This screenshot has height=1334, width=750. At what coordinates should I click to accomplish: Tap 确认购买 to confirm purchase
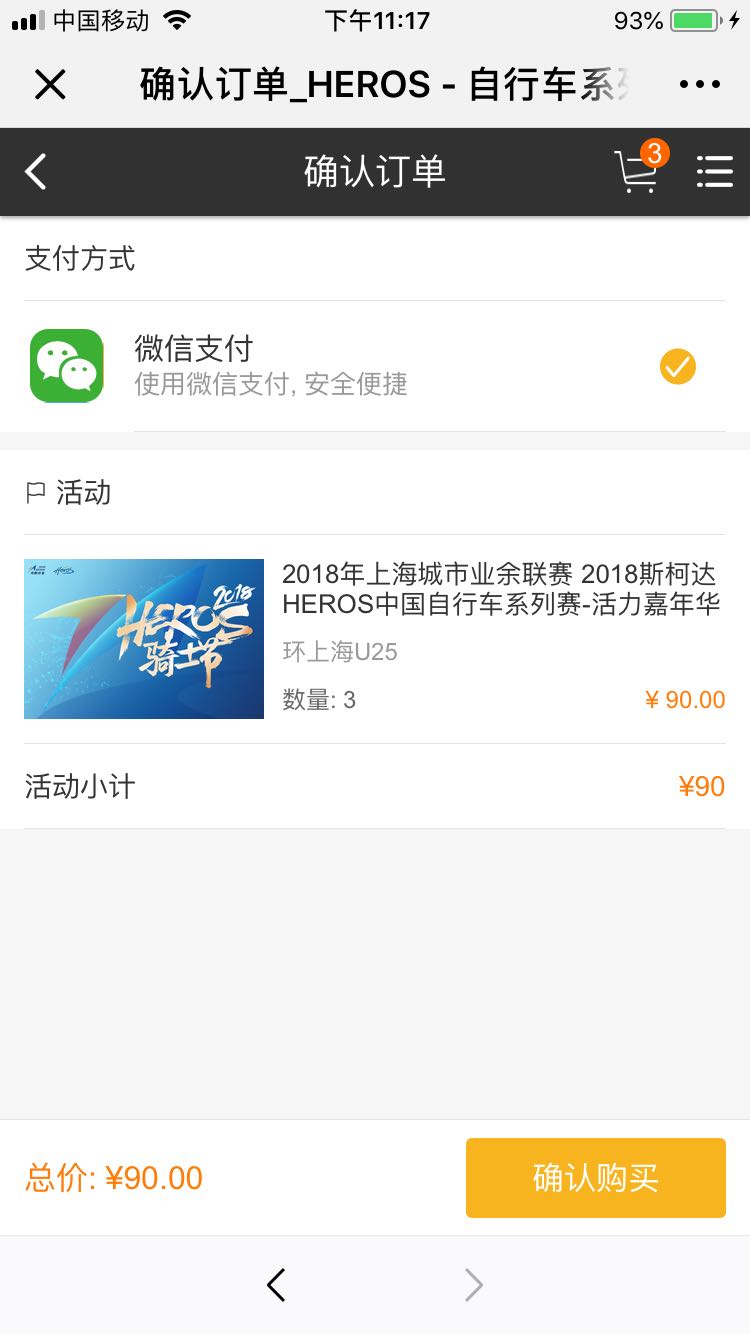coord(595,1177)
